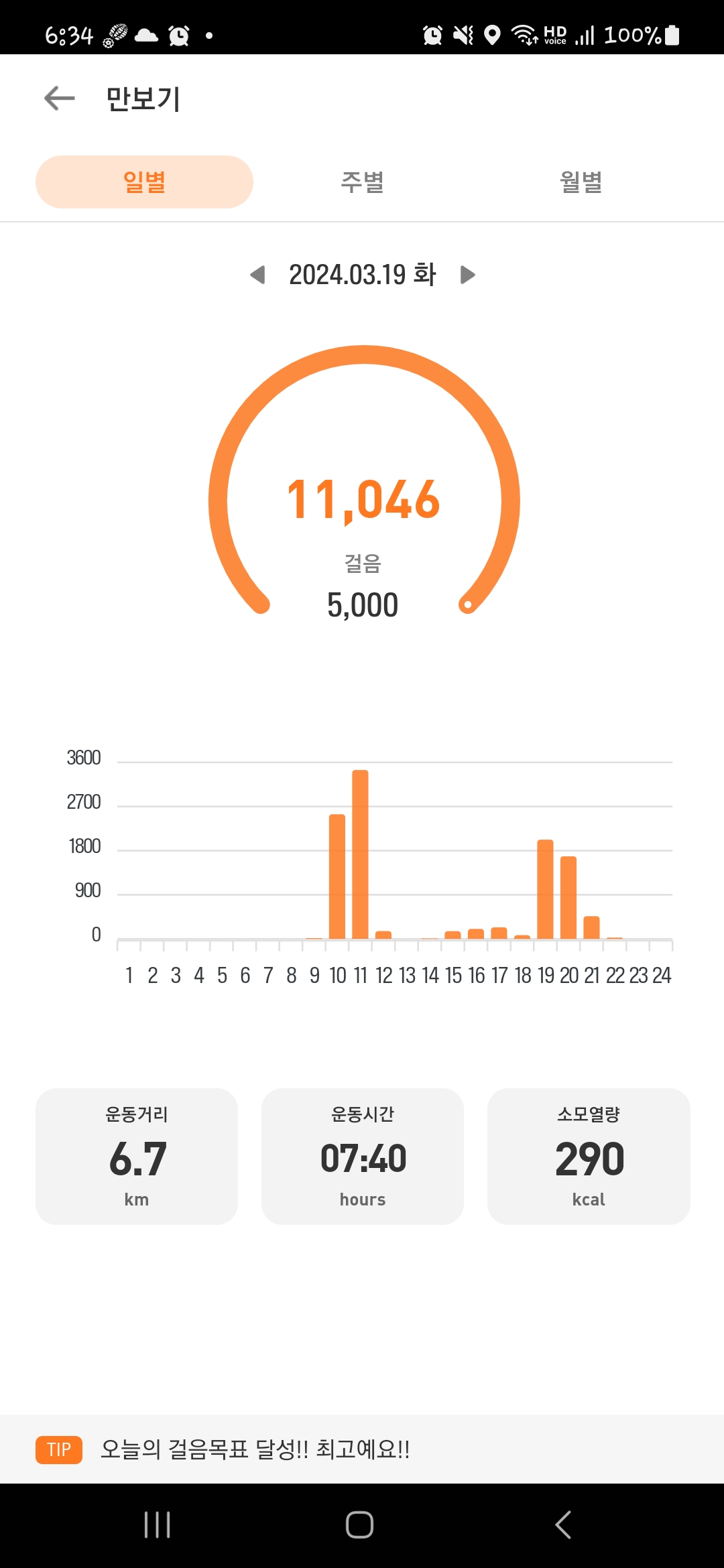The height and width of the screenshot is (1568, 724).
Task: Tap the system home button
Action: pyautogui.click(x=359, y=1525)
